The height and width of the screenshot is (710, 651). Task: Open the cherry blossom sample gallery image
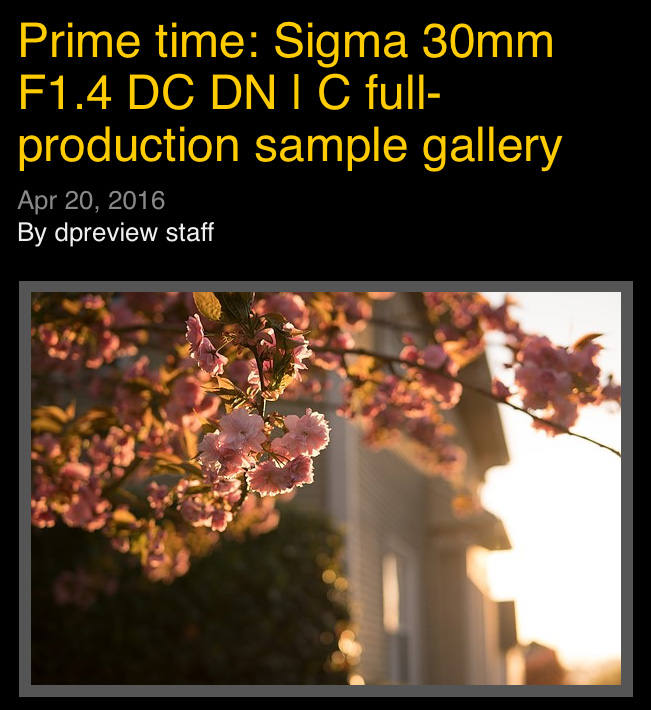(326, 489)
